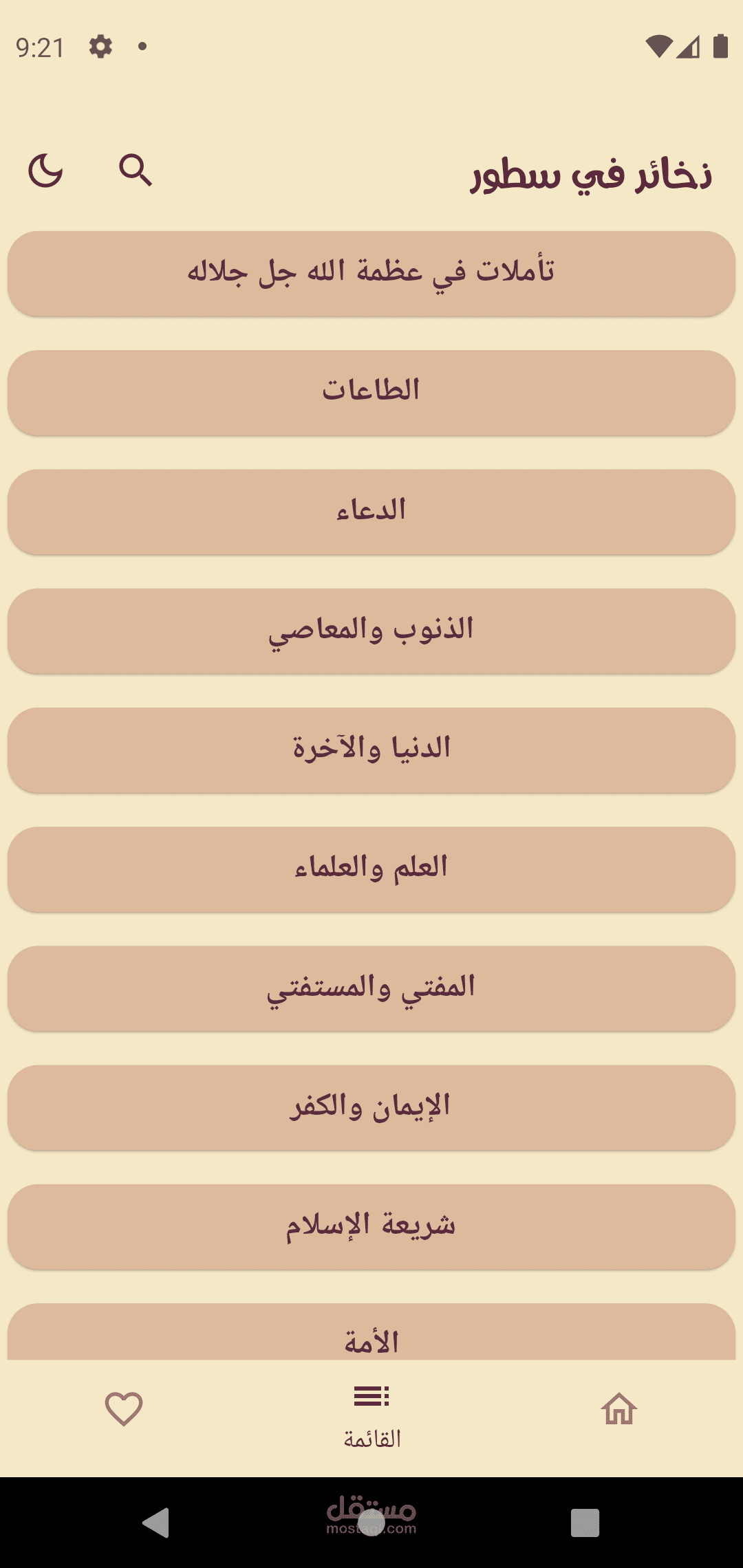Open the search icon

click(x=135, y=171)
